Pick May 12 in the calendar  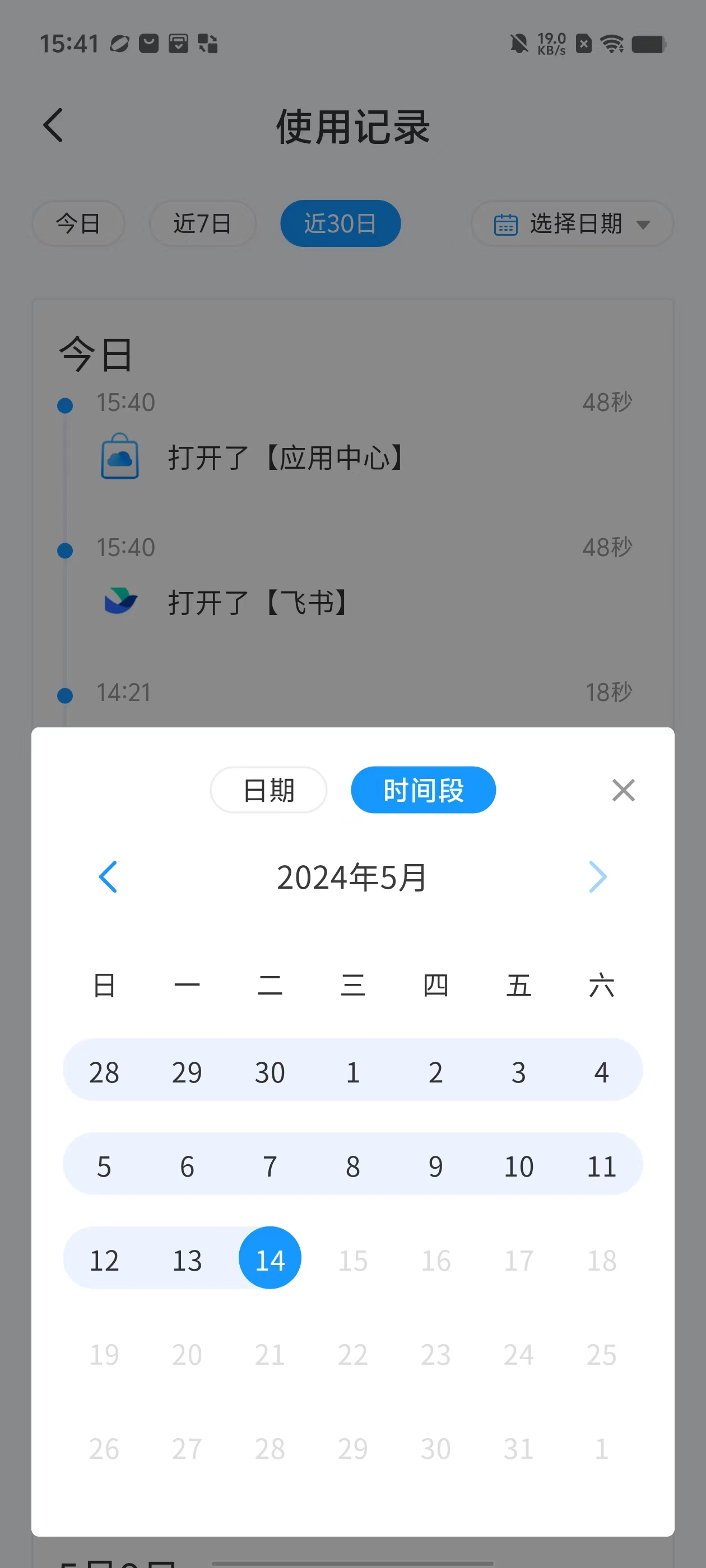click(104, 1260)
